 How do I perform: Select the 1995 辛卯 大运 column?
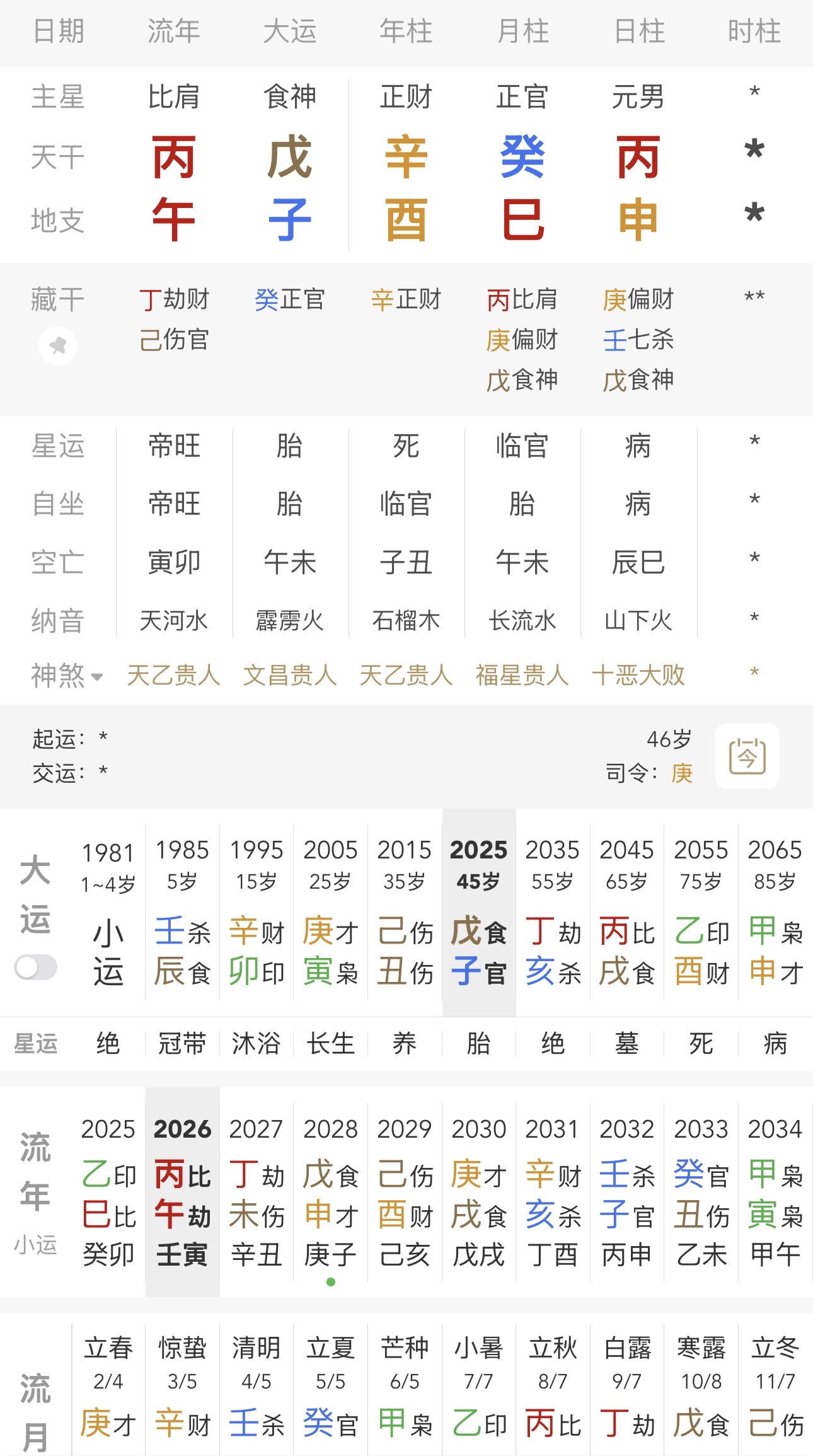tap(257, 913)
